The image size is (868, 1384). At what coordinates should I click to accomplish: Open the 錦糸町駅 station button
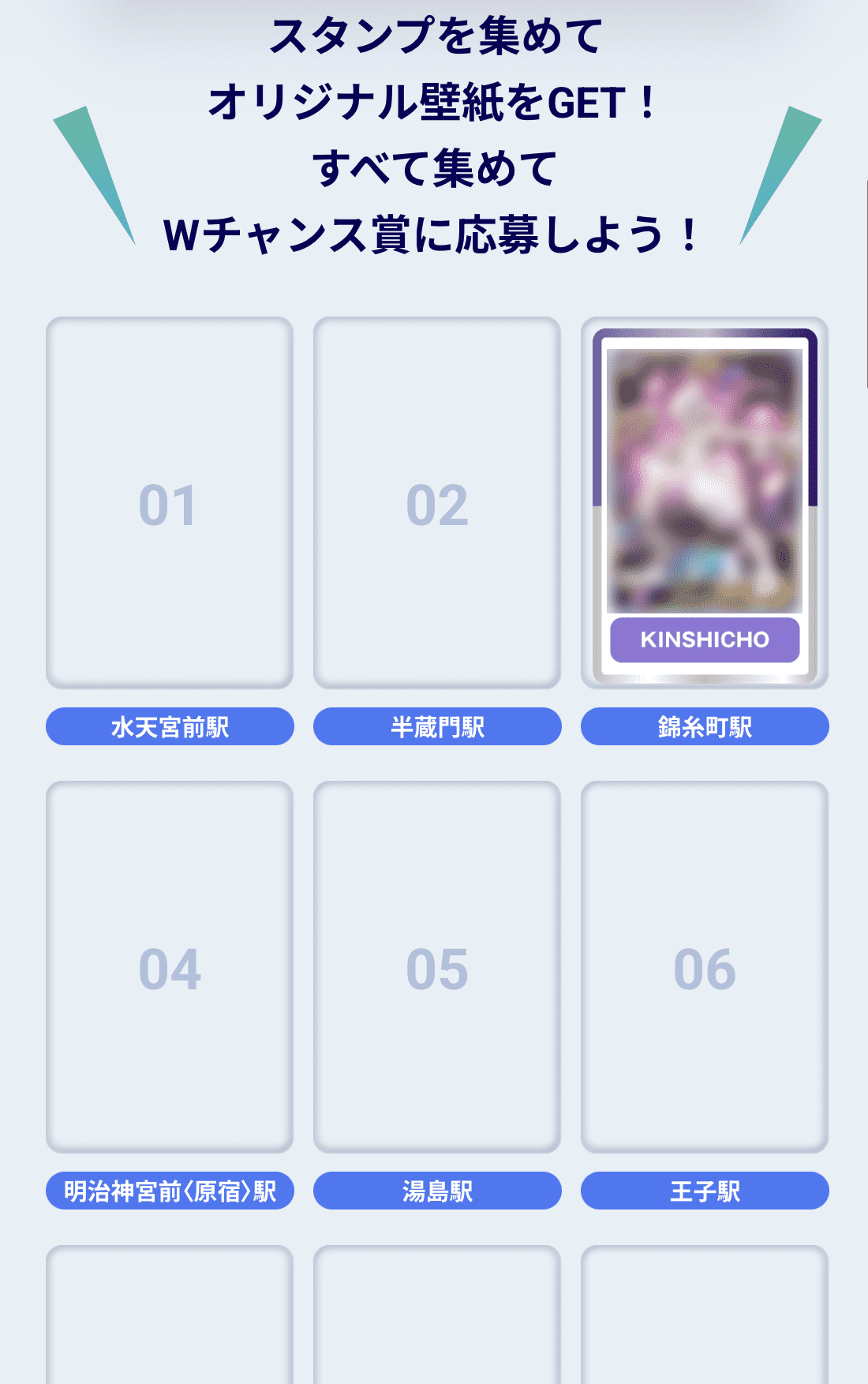pyautogui.click(x=705, y=726)
